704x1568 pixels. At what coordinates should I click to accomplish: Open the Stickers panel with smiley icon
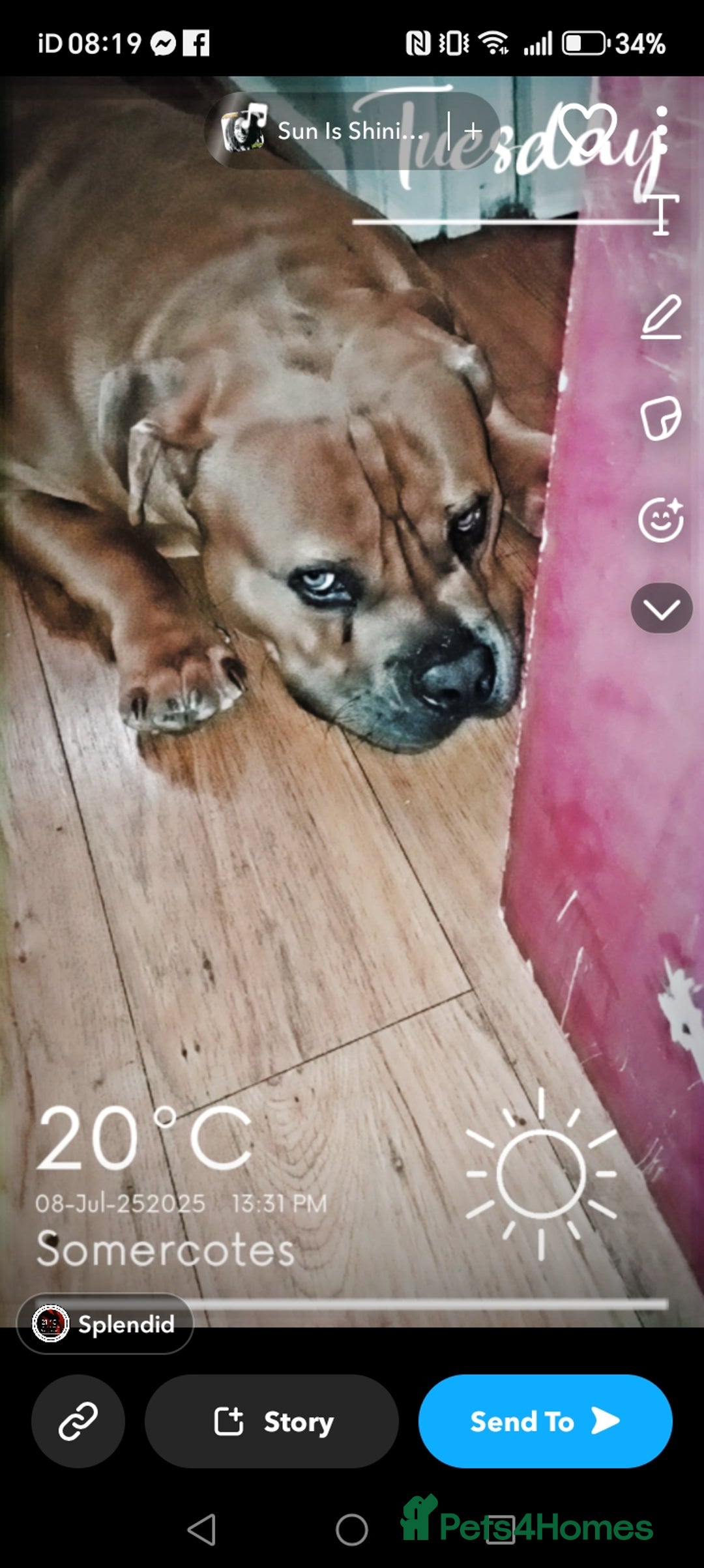pyautogui.click(x=660, y=518)
